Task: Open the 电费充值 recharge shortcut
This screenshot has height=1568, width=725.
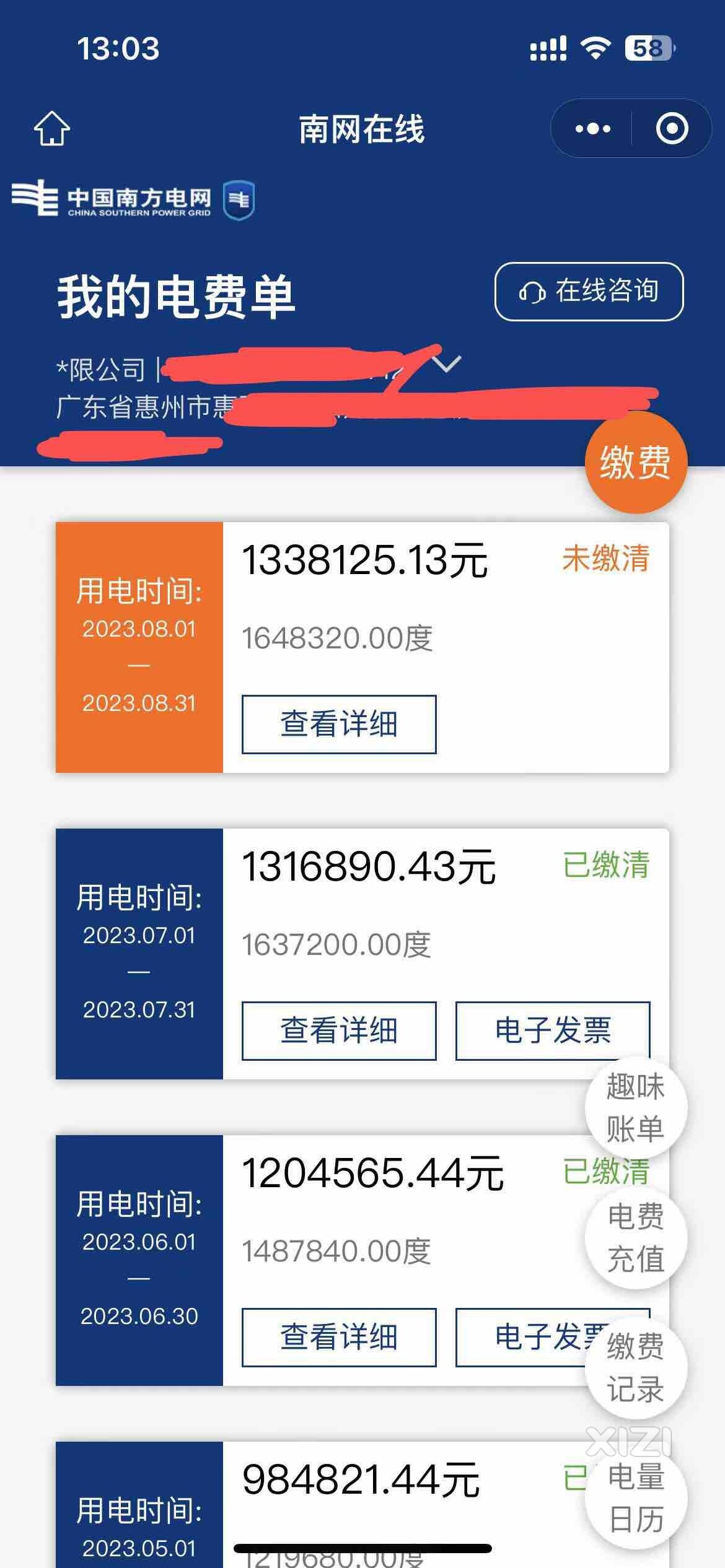Action: (636, 1238)
